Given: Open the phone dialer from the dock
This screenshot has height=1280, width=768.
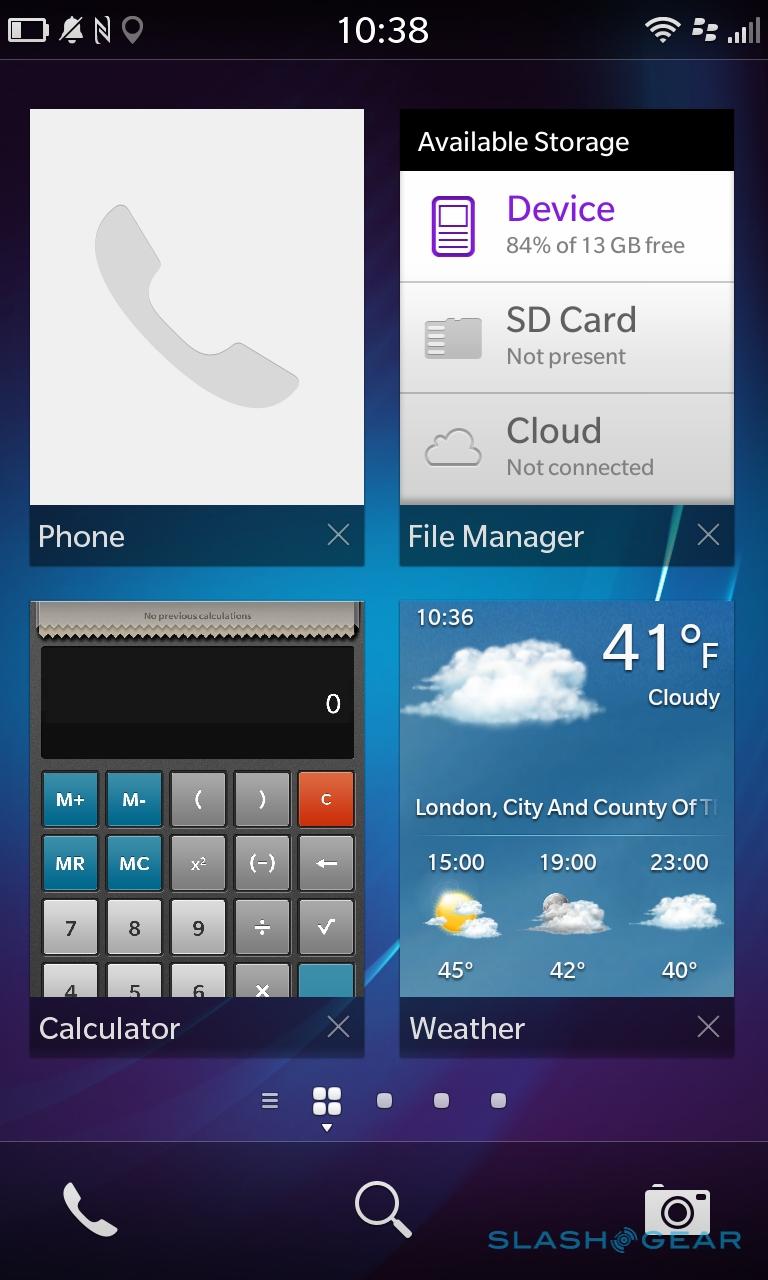Looking at the screenshot, I should [89, 1209].
